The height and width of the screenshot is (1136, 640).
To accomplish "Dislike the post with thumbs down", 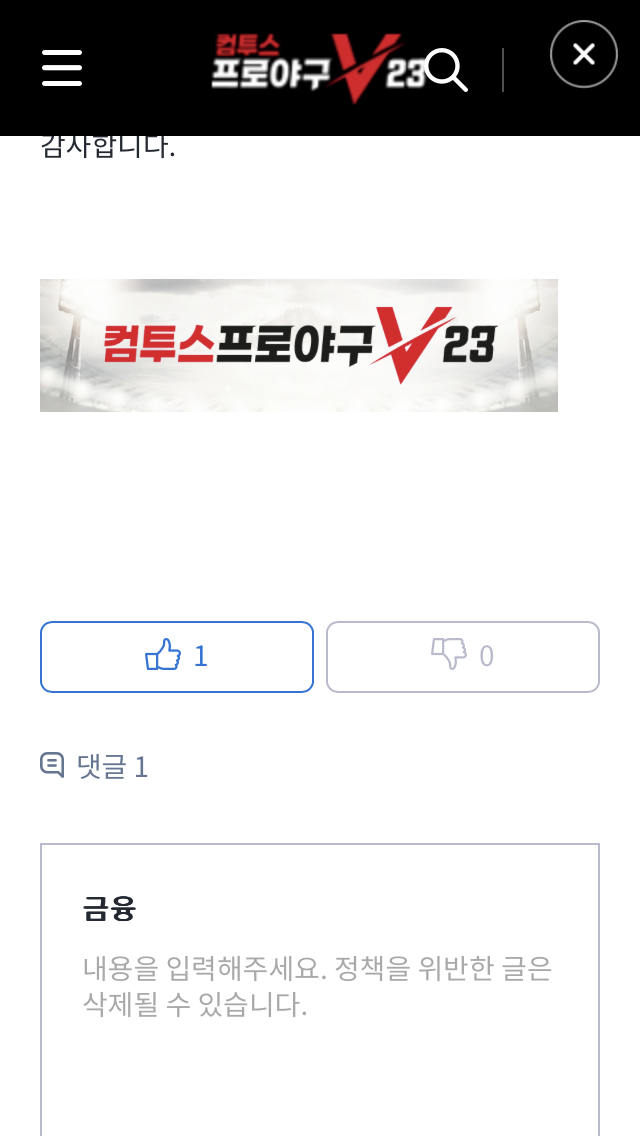I will pos(463,657).
